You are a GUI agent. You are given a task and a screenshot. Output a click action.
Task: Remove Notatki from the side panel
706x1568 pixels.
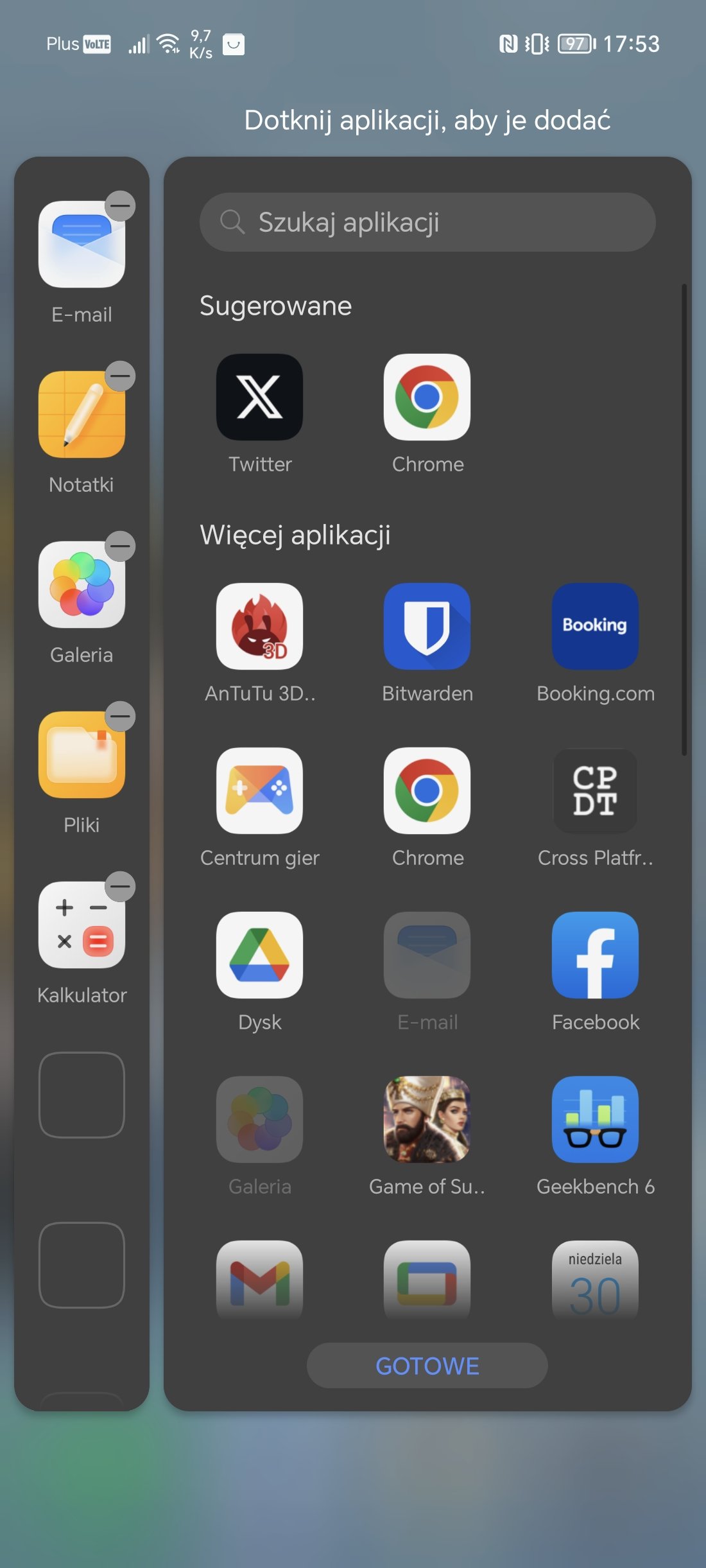(x=120, y=376)
